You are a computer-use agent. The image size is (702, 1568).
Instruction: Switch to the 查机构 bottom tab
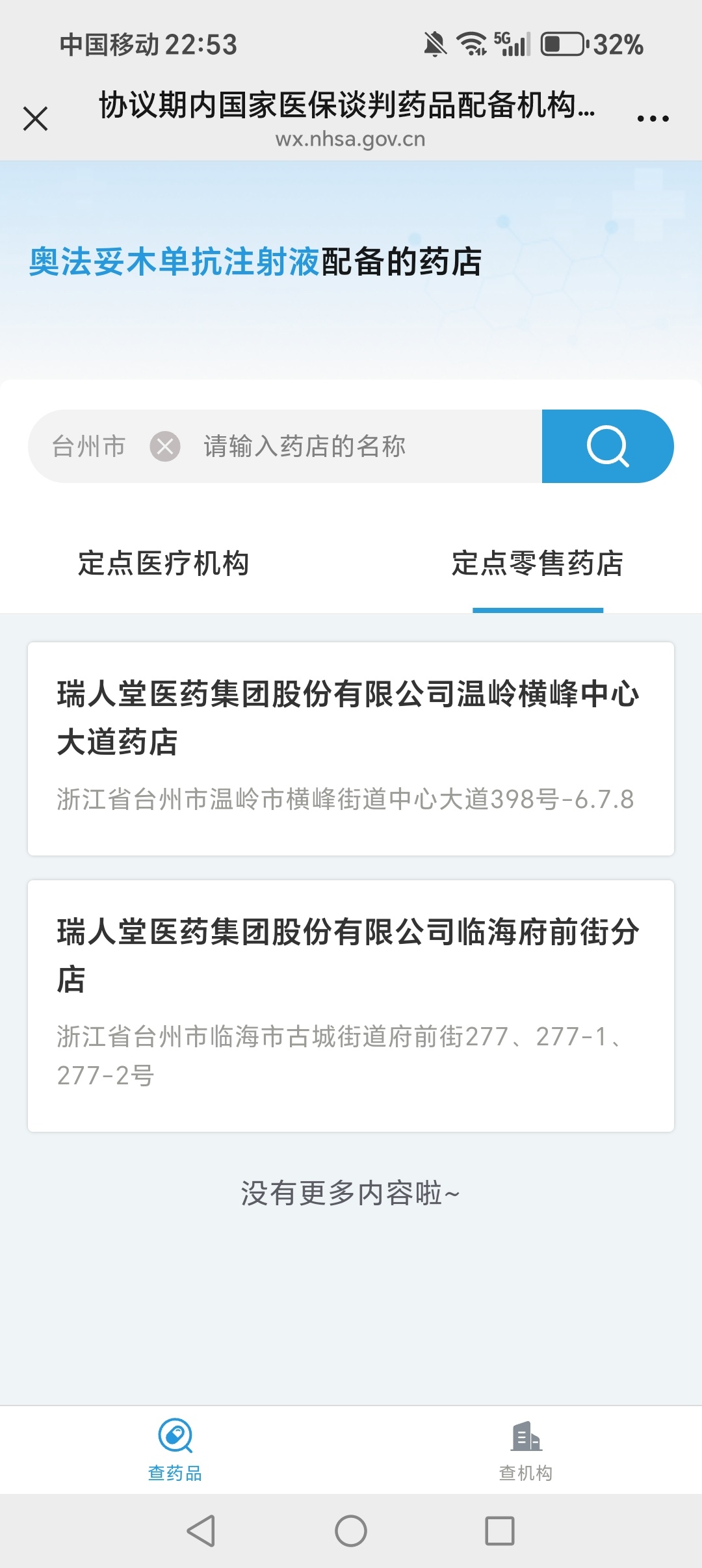point(526,1449)
